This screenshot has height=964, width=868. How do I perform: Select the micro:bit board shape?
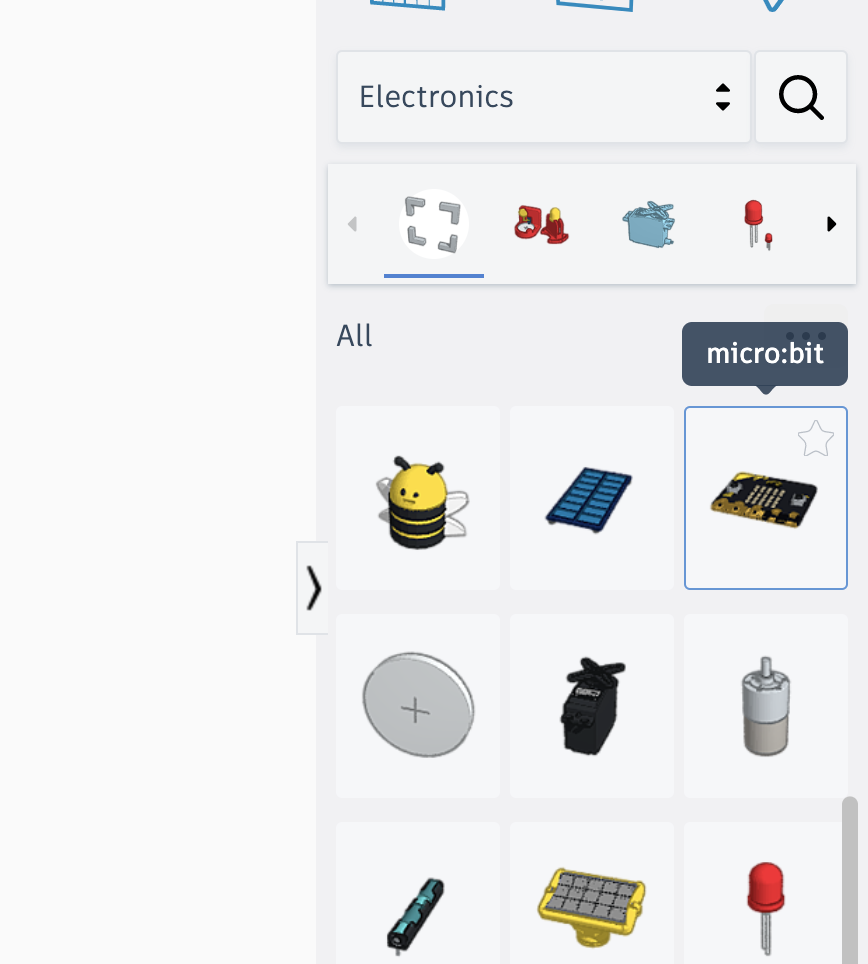(765, 500)
